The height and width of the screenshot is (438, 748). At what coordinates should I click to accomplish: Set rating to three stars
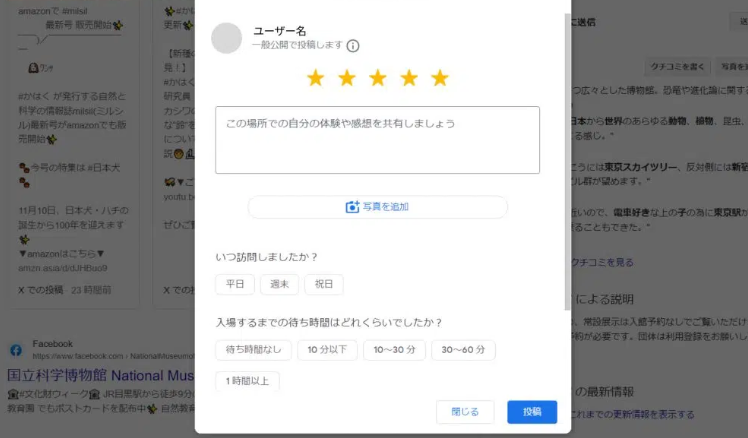(378, 78)
